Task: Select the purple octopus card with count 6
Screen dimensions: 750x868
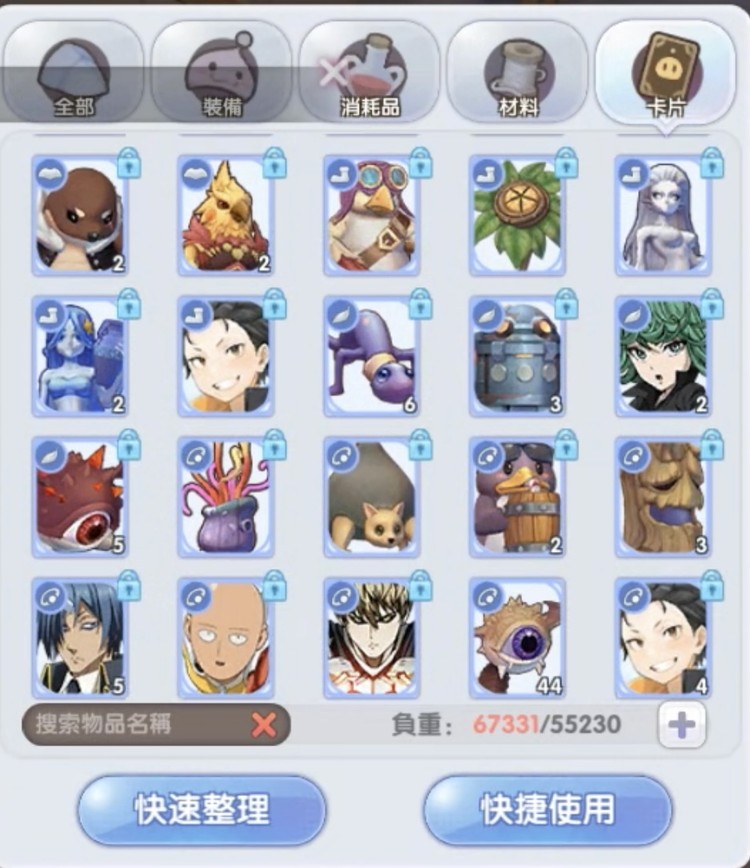Action: 370,360
